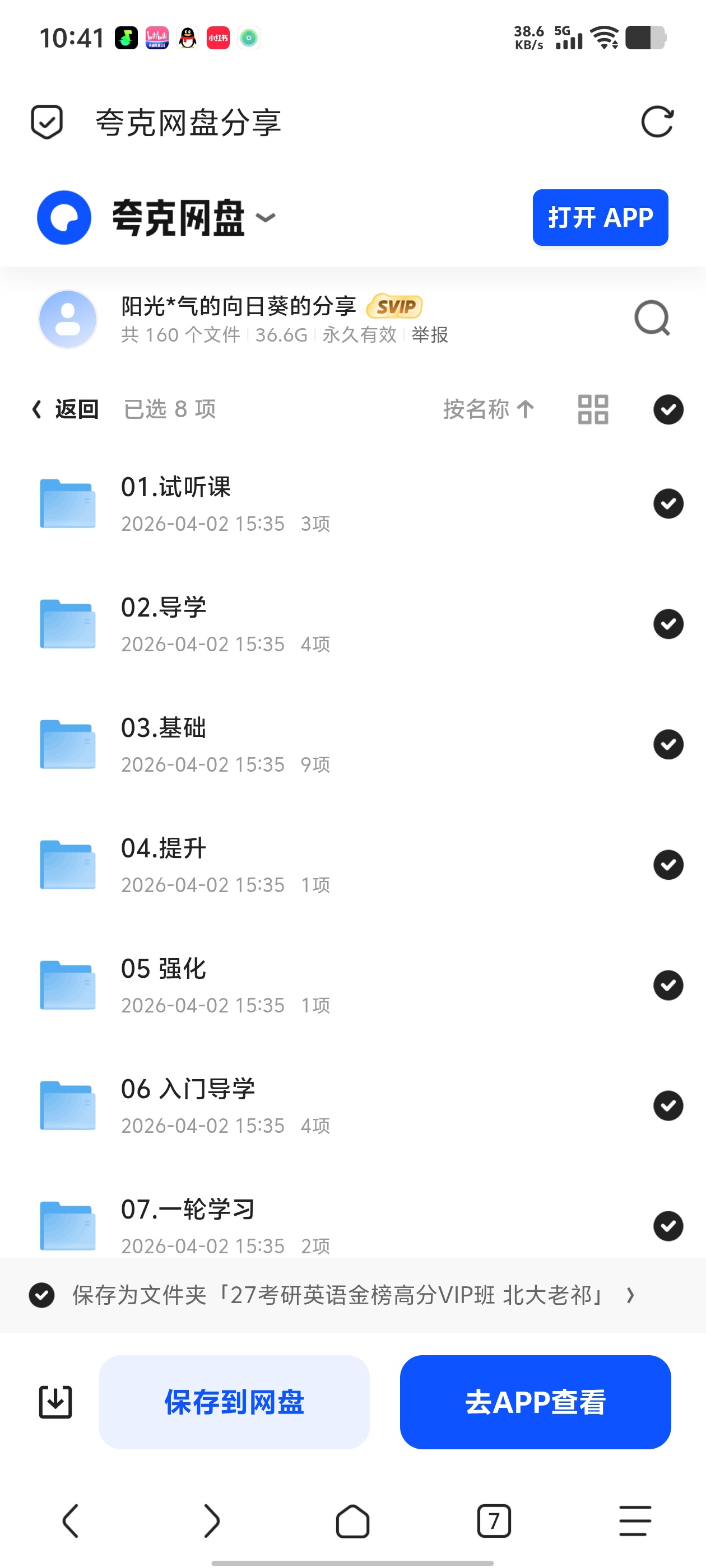Expand the 夸克网盘 dropdown arrow

tap(265, 217)
